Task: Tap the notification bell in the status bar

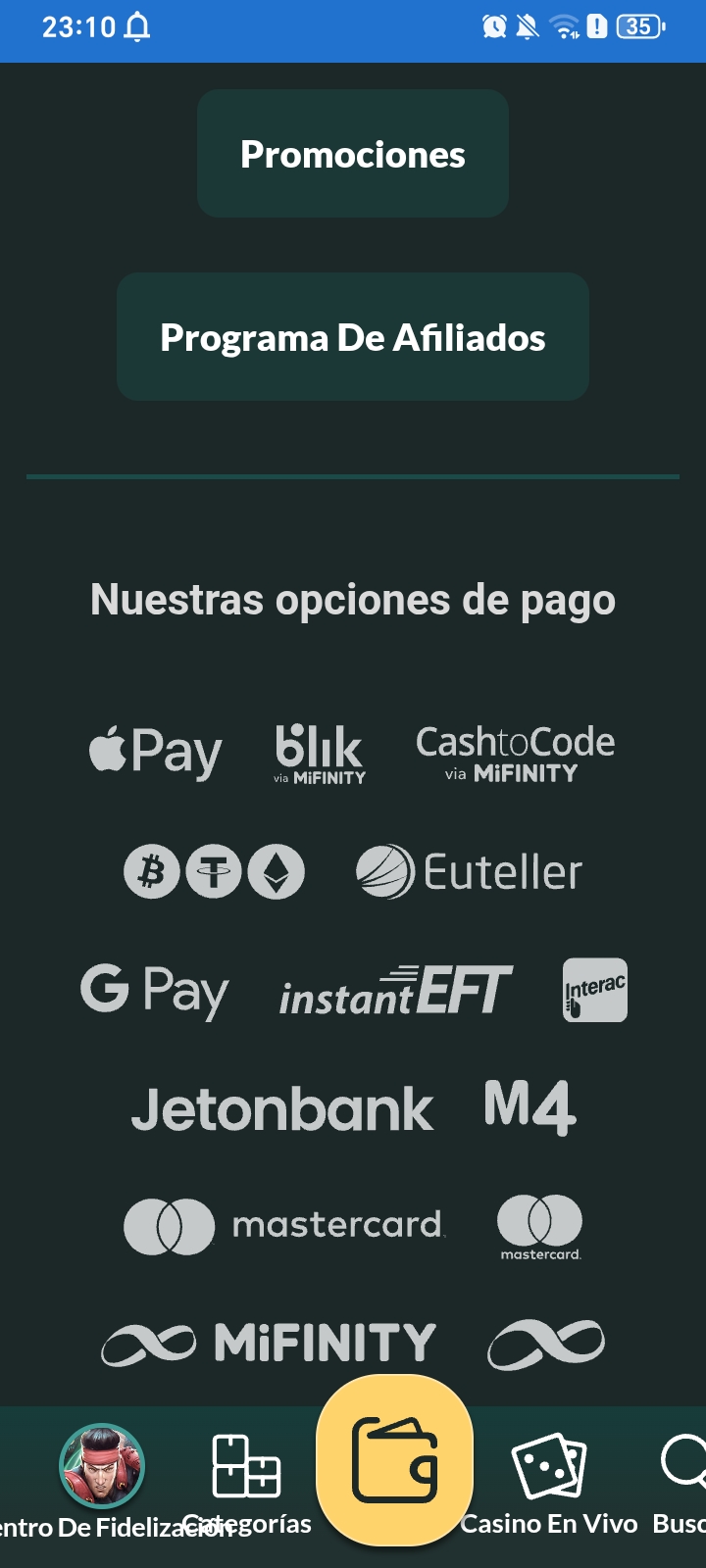Action: 138,26
